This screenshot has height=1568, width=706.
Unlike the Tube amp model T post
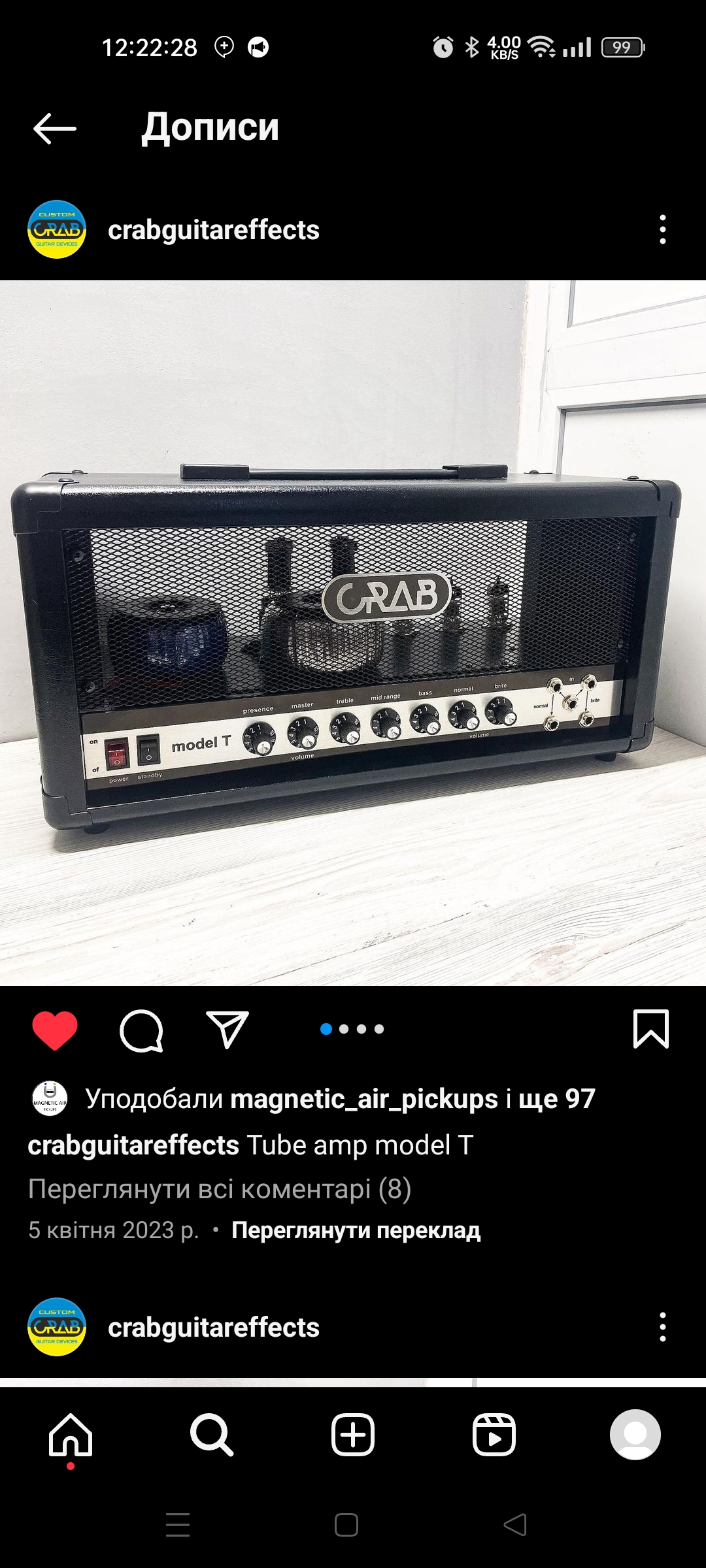(55, 1030)
